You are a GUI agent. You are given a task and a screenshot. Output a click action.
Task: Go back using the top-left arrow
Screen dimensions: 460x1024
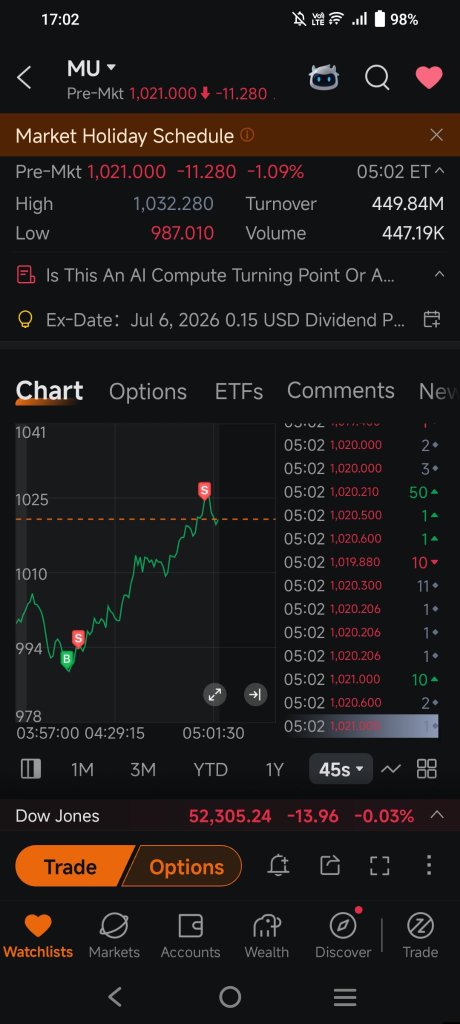(24, 78)
